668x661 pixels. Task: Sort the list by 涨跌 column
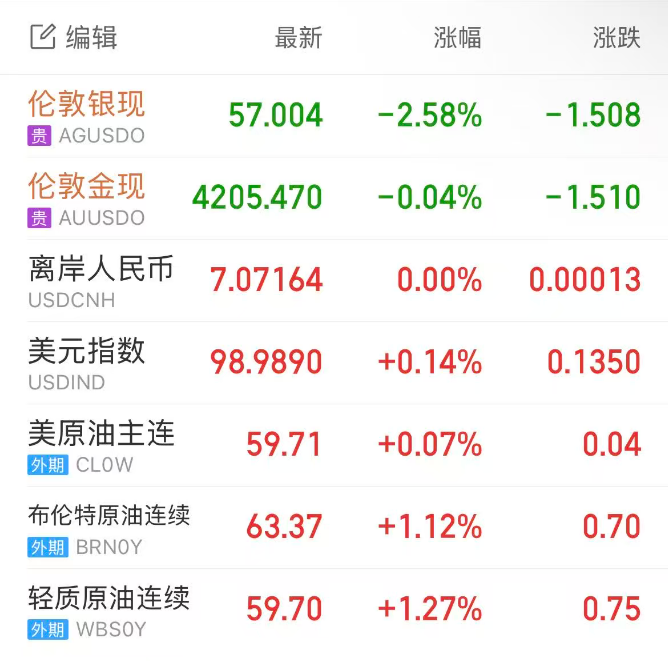[616, 38]
